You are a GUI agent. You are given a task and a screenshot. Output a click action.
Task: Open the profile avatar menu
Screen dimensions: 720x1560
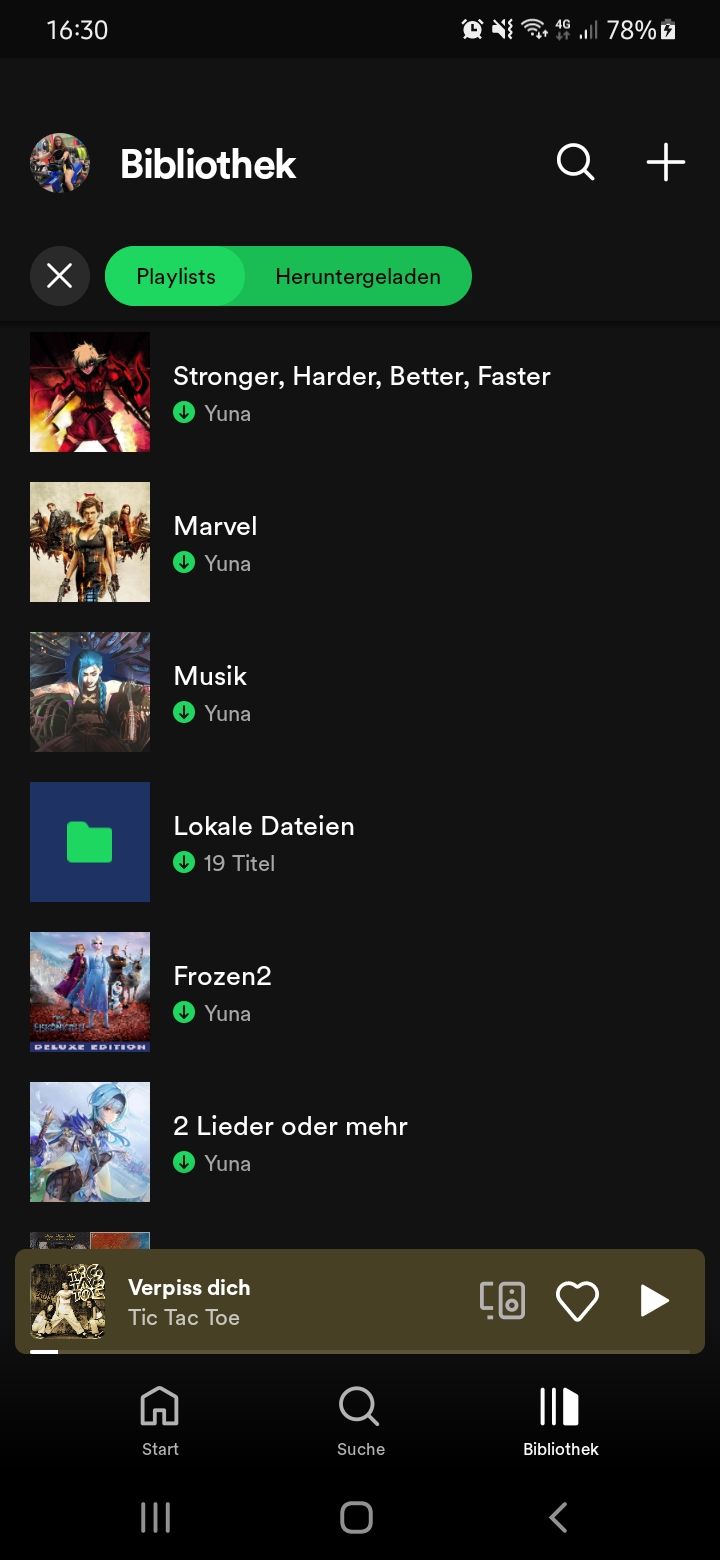point(60,163)
